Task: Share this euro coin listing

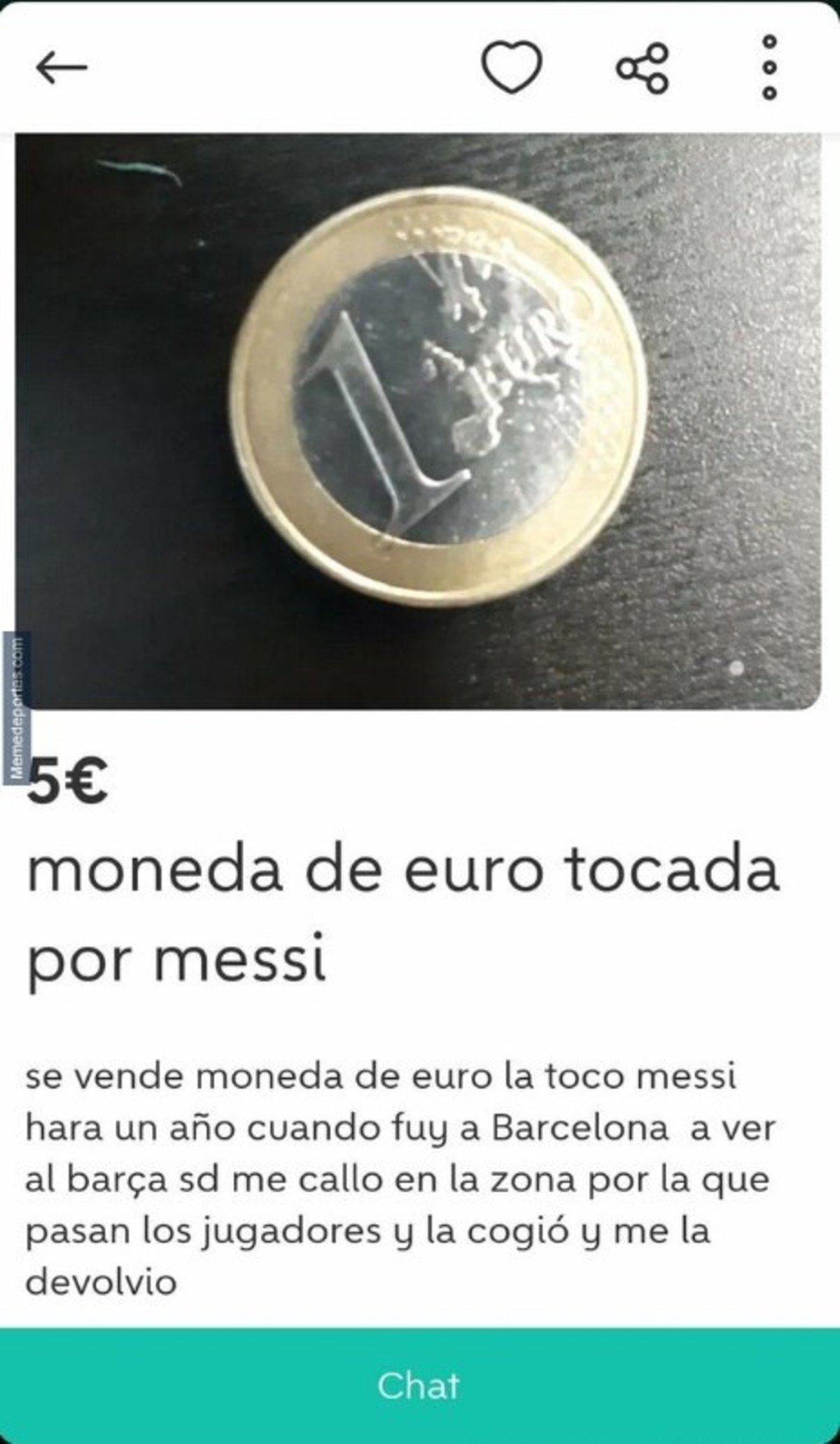Action: point(643,68)
